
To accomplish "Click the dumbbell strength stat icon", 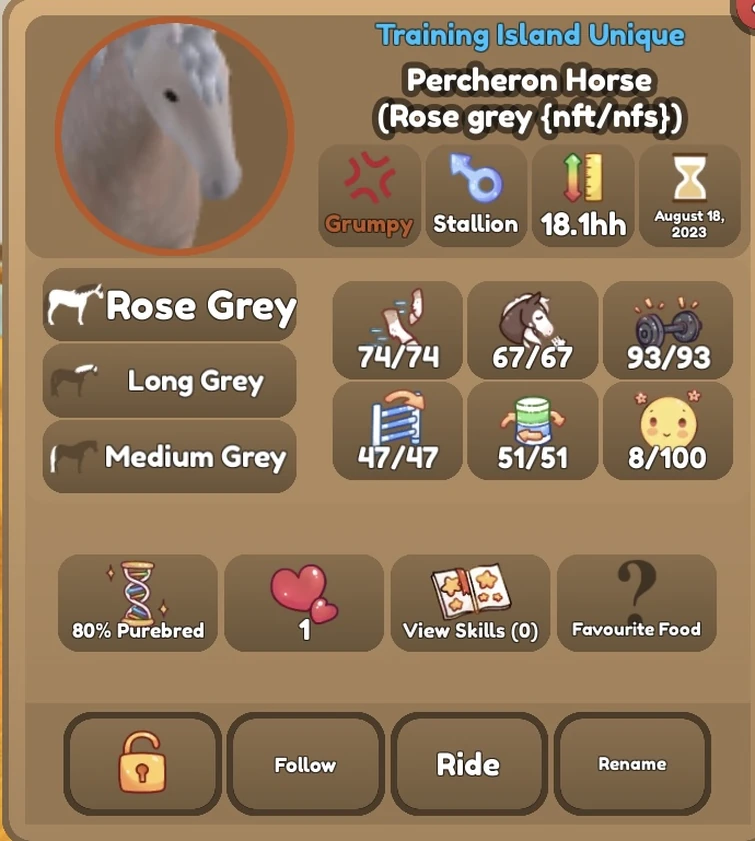I will (x=668, y=320).
